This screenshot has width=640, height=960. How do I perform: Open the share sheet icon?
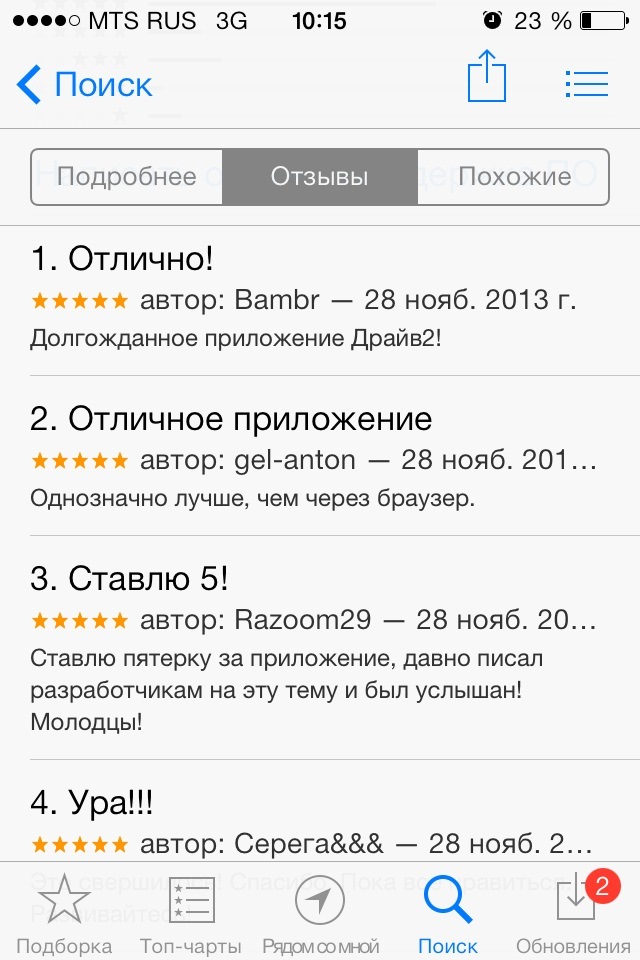coord(487,77)
